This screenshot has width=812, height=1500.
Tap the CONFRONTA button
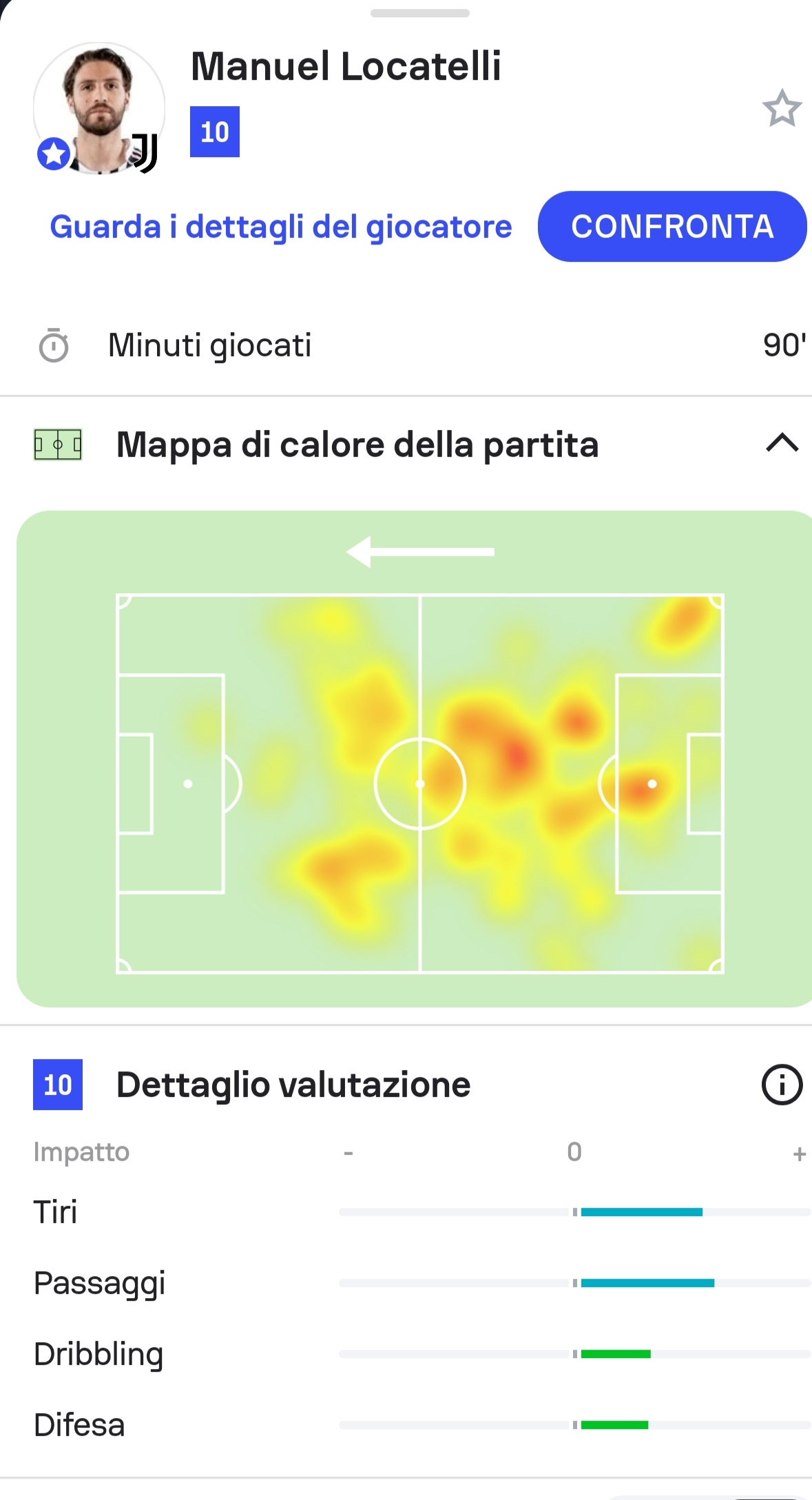(672, 227)
